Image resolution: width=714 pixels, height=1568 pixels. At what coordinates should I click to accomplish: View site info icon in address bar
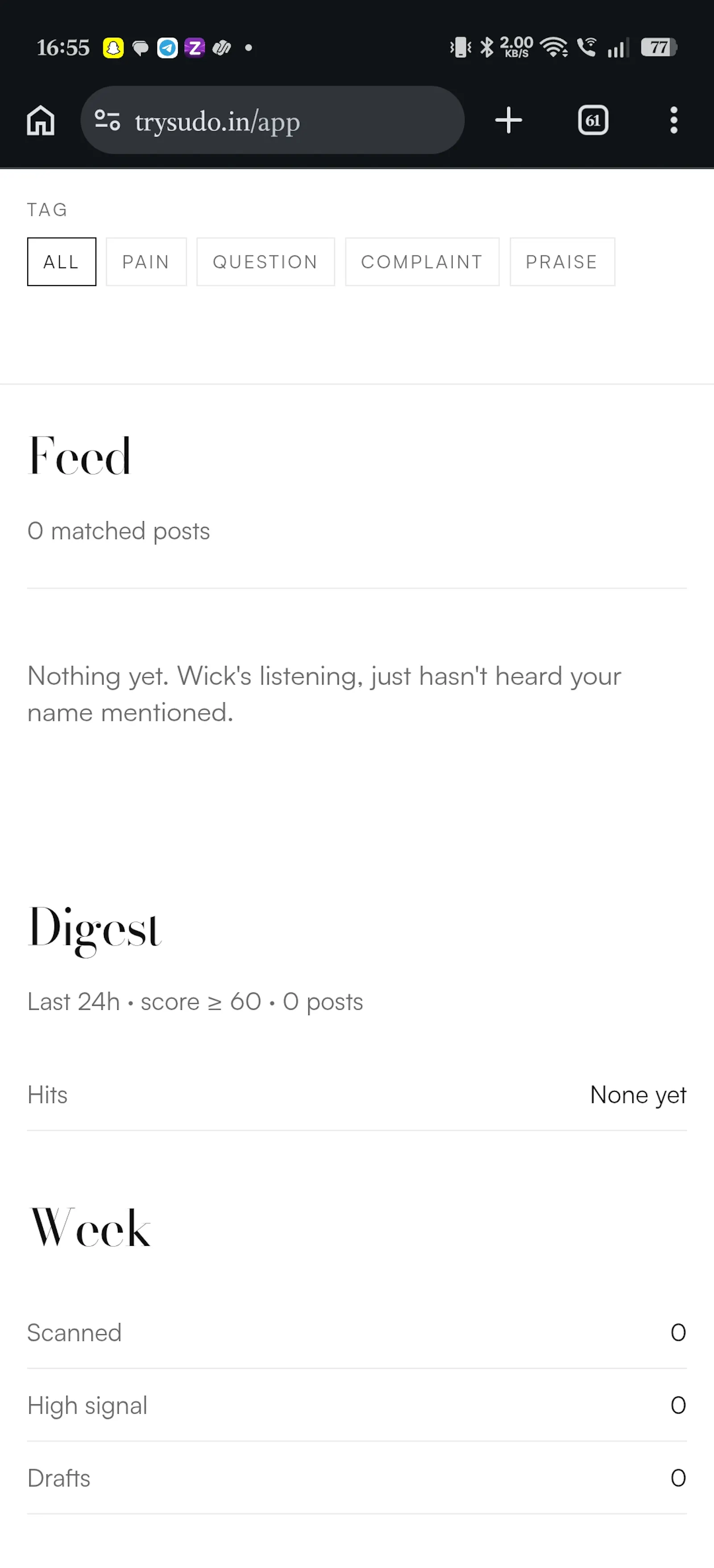point(107,120)
